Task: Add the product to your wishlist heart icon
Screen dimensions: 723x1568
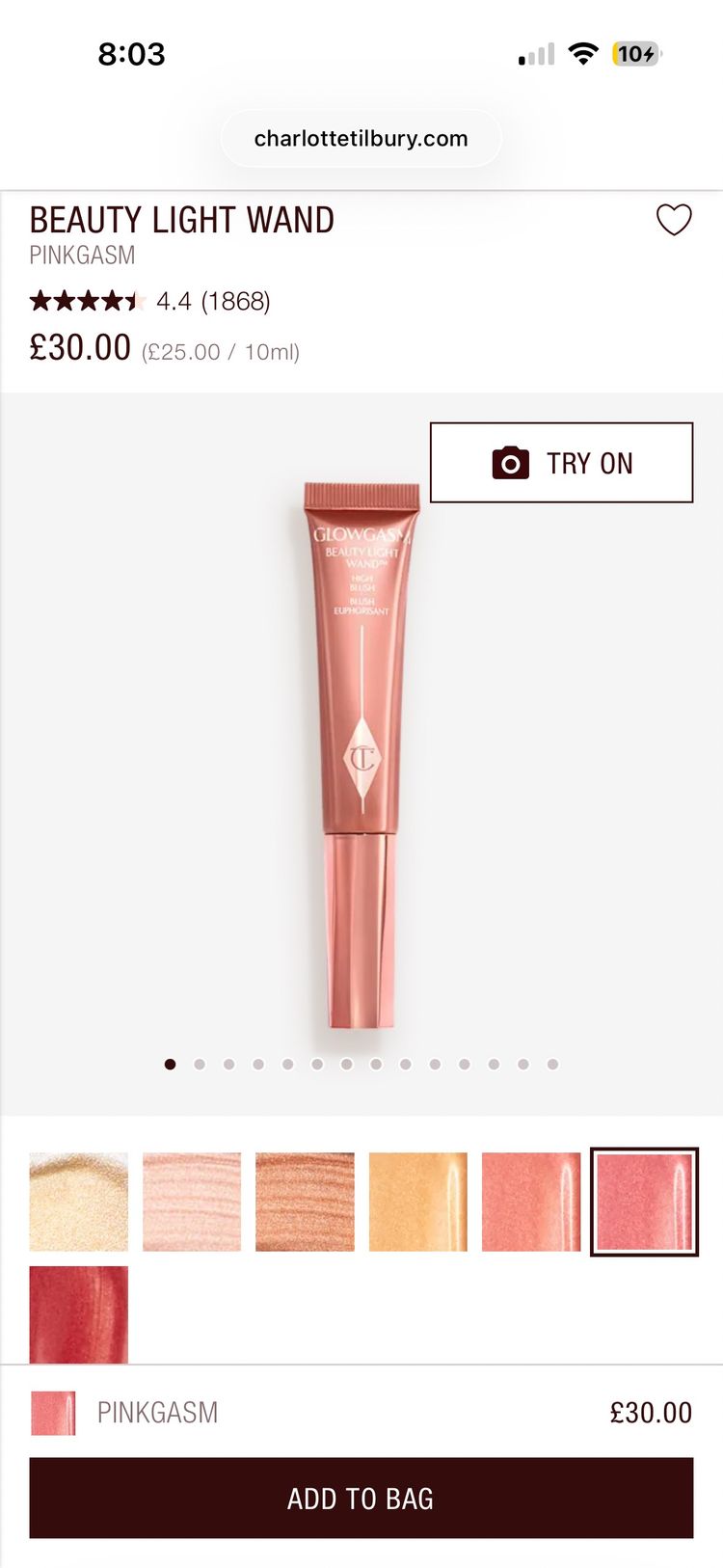Action: point(673,221)
